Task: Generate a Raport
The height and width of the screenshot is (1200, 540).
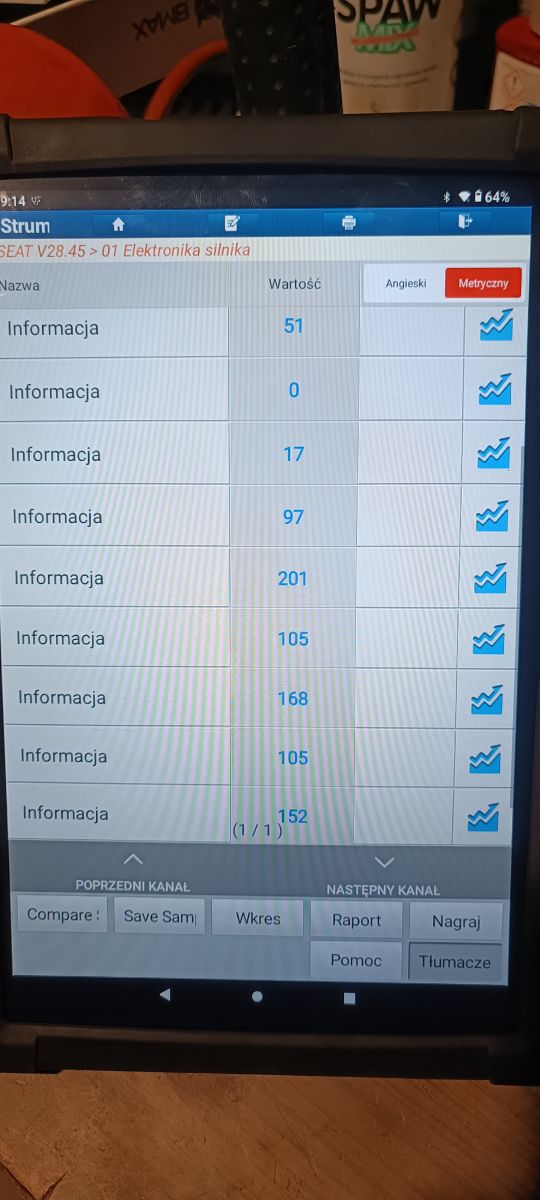Action: [x=357, y=920]
